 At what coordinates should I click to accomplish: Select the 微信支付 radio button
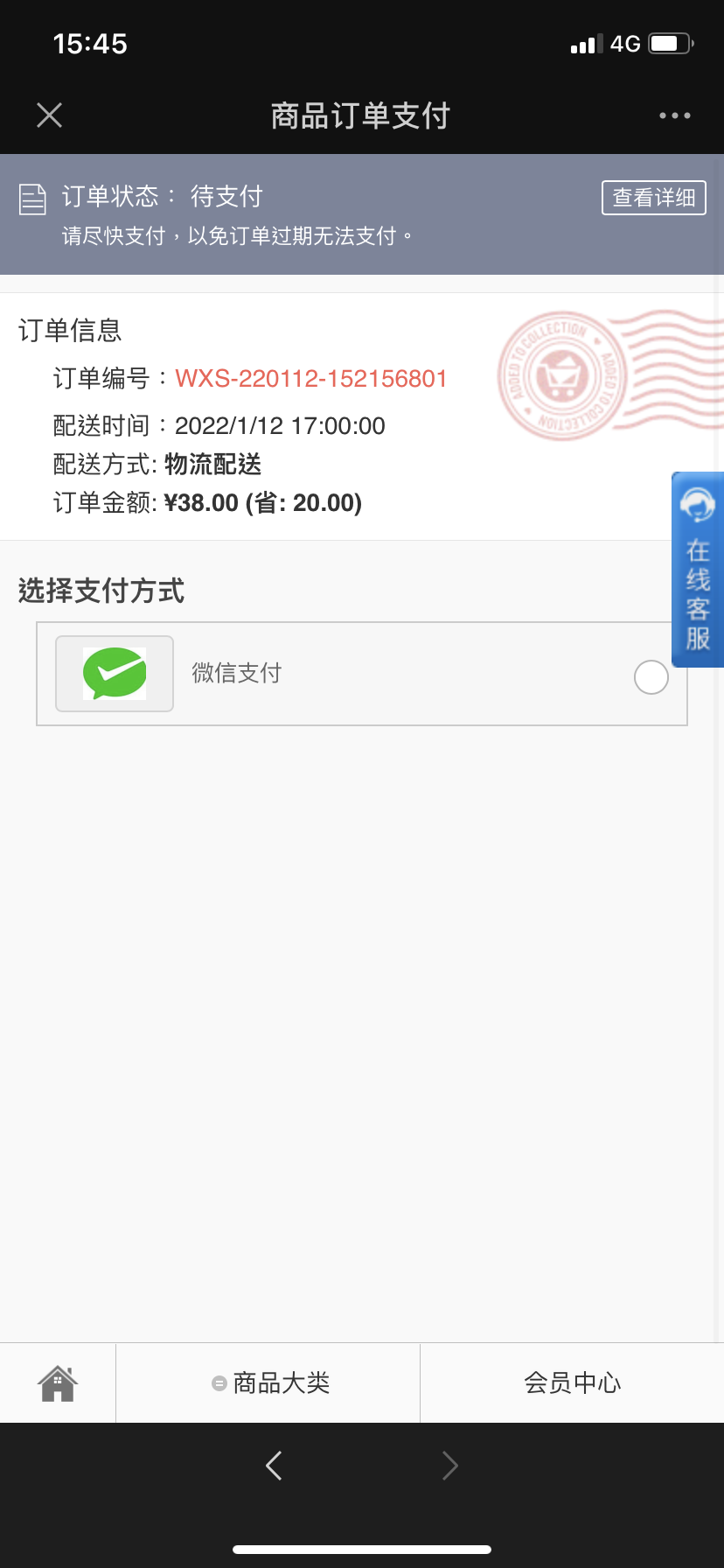pyautogui.click(x=651, y=677)
